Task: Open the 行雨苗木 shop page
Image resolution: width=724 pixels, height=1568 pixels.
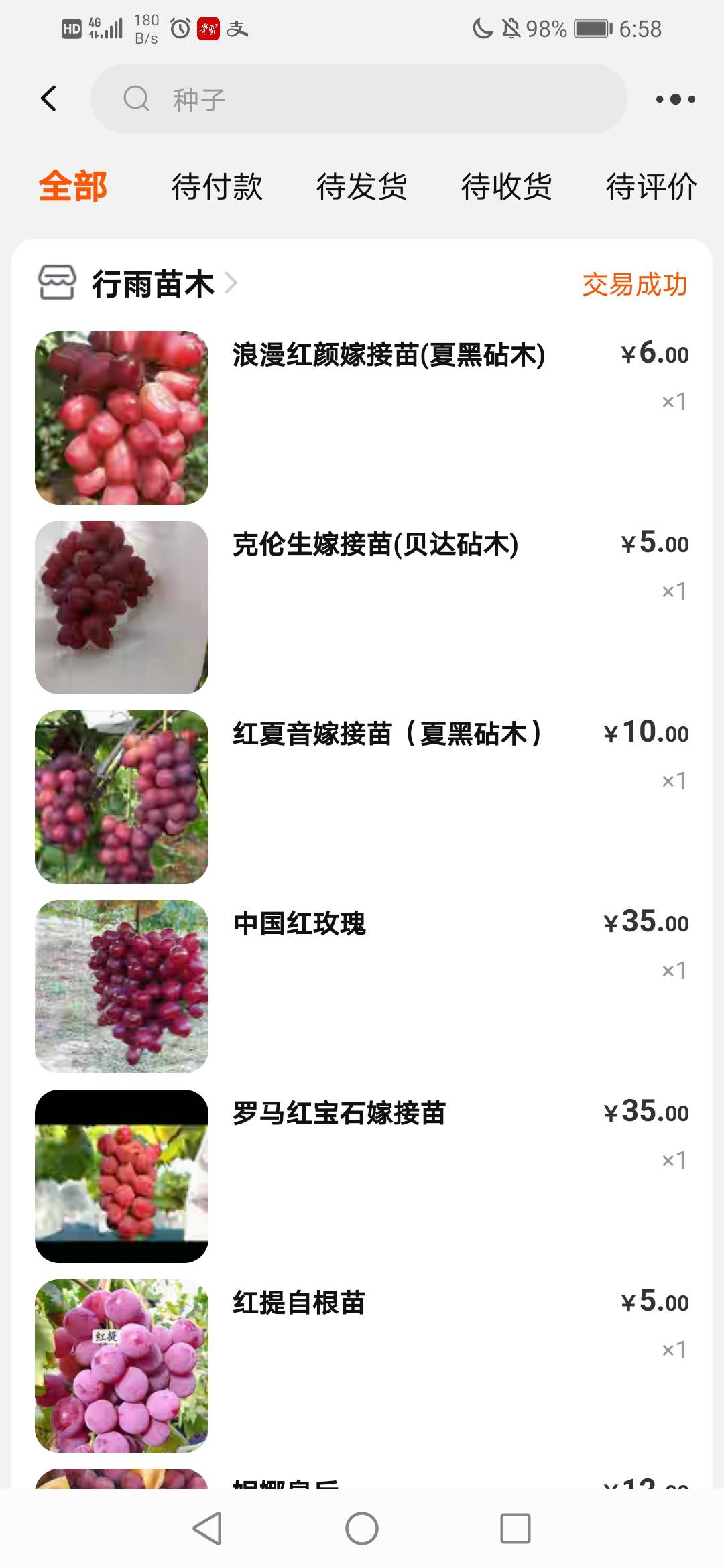Action: [153, 284]
